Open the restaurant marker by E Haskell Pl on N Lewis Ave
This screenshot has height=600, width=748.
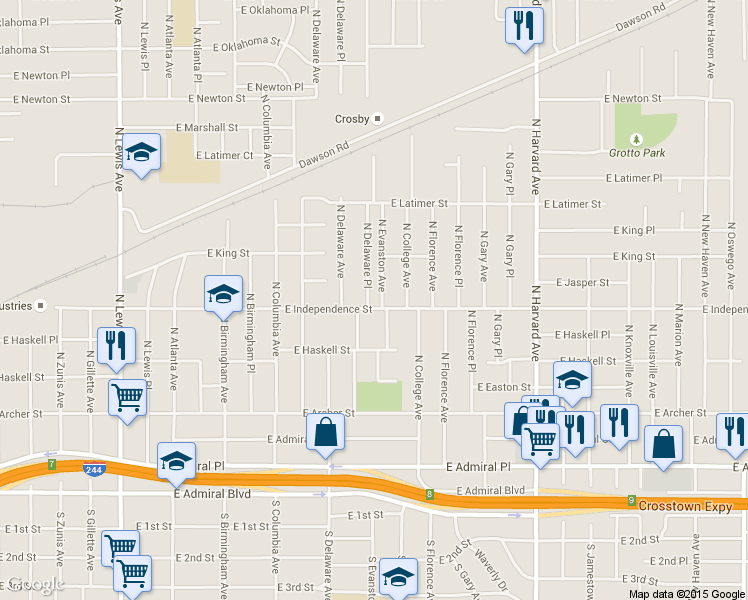coord(115,345)
